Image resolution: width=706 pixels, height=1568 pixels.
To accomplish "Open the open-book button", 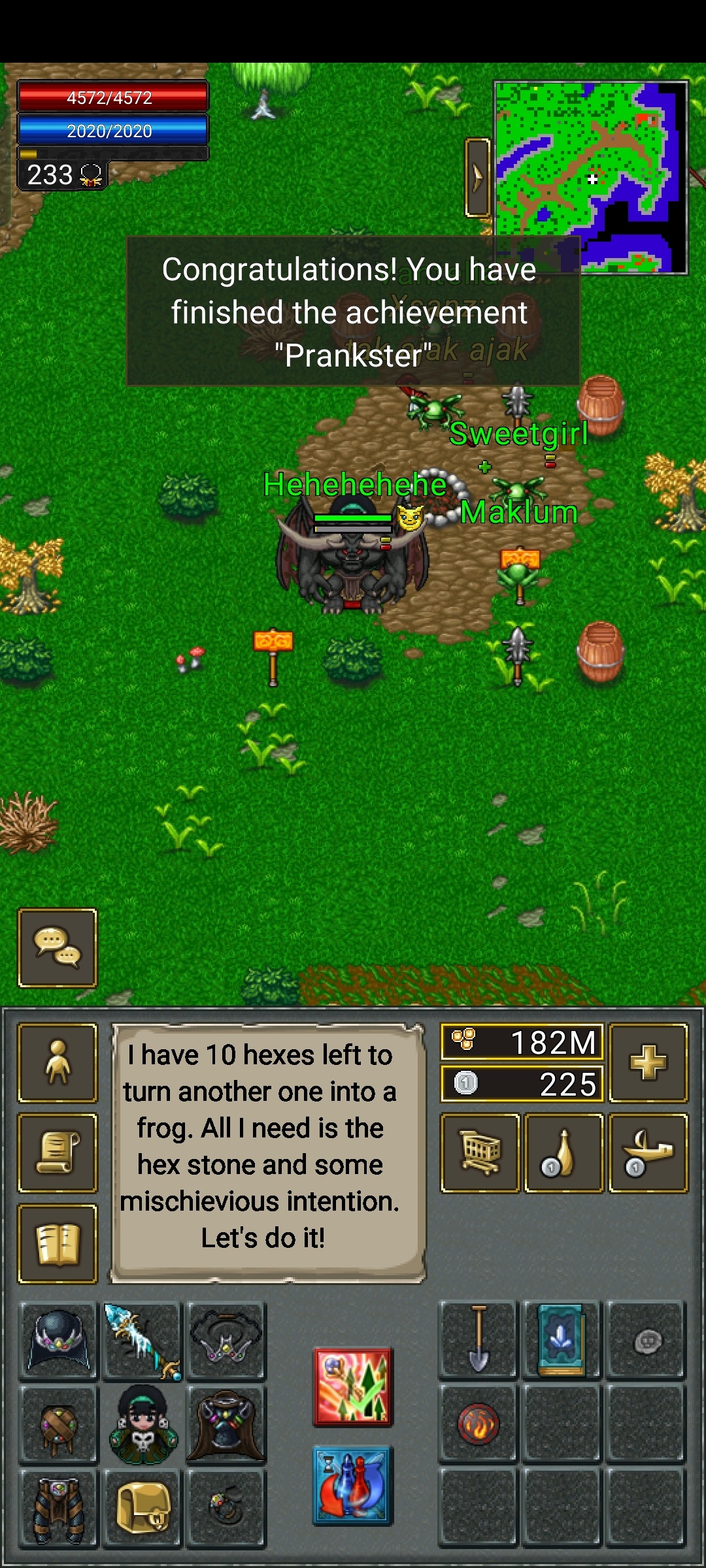I will point(58,1243).
